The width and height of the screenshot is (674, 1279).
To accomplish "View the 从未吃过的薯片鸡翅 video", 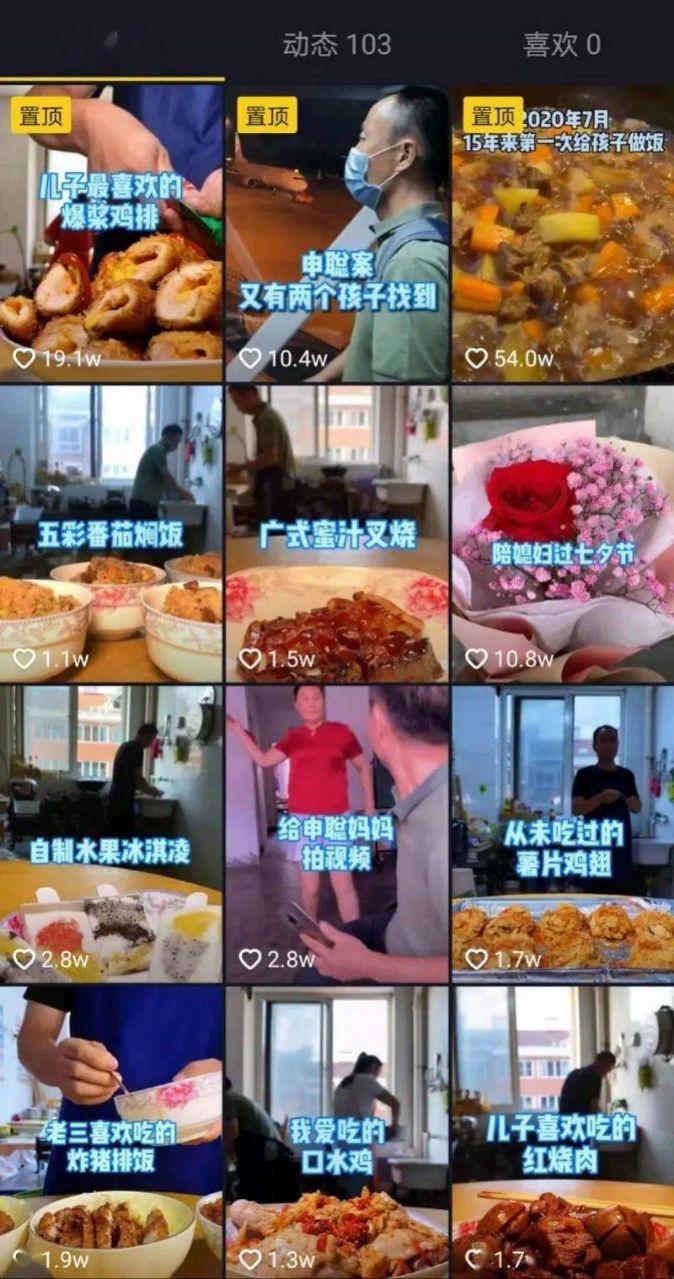I will point(563,834).
